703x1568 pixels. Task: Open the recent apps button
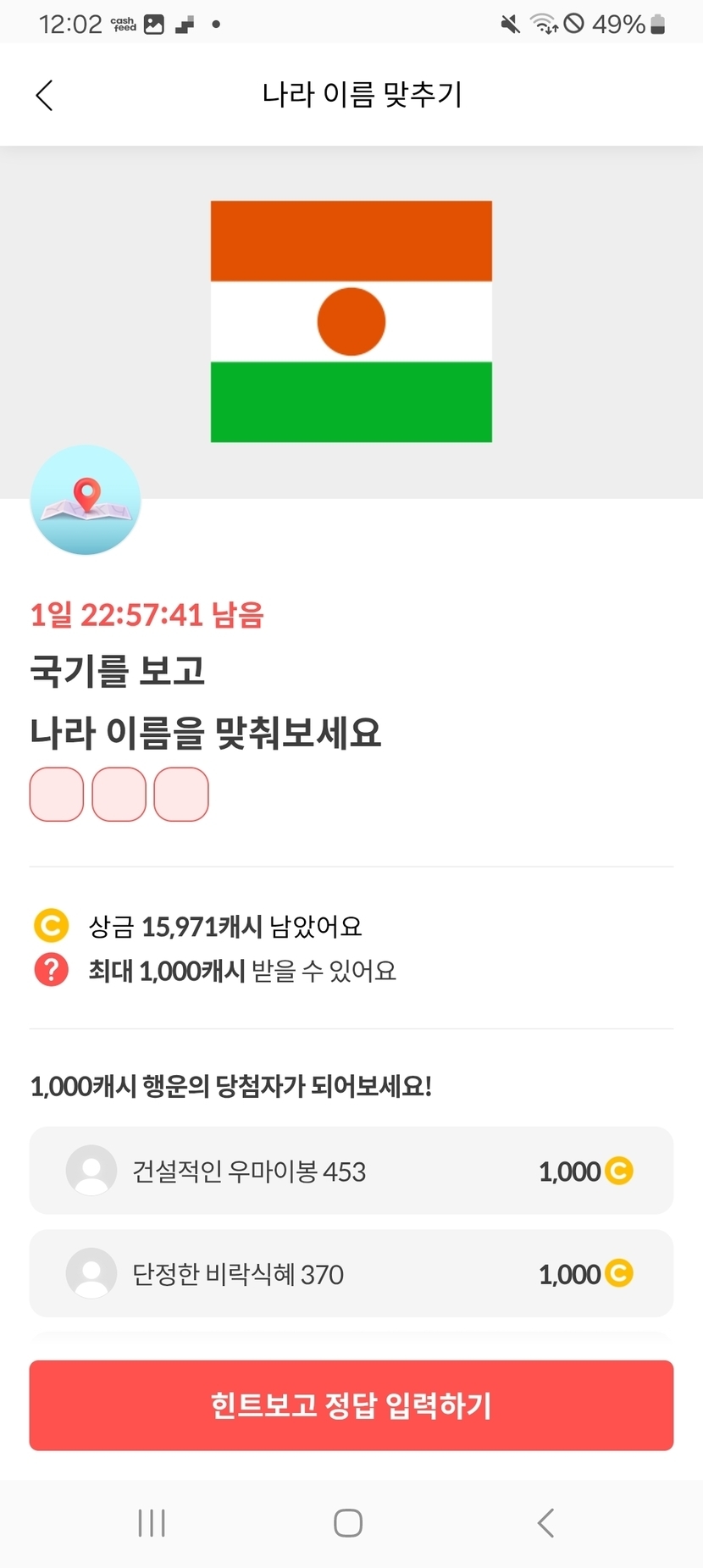[x=152, y=1522]
